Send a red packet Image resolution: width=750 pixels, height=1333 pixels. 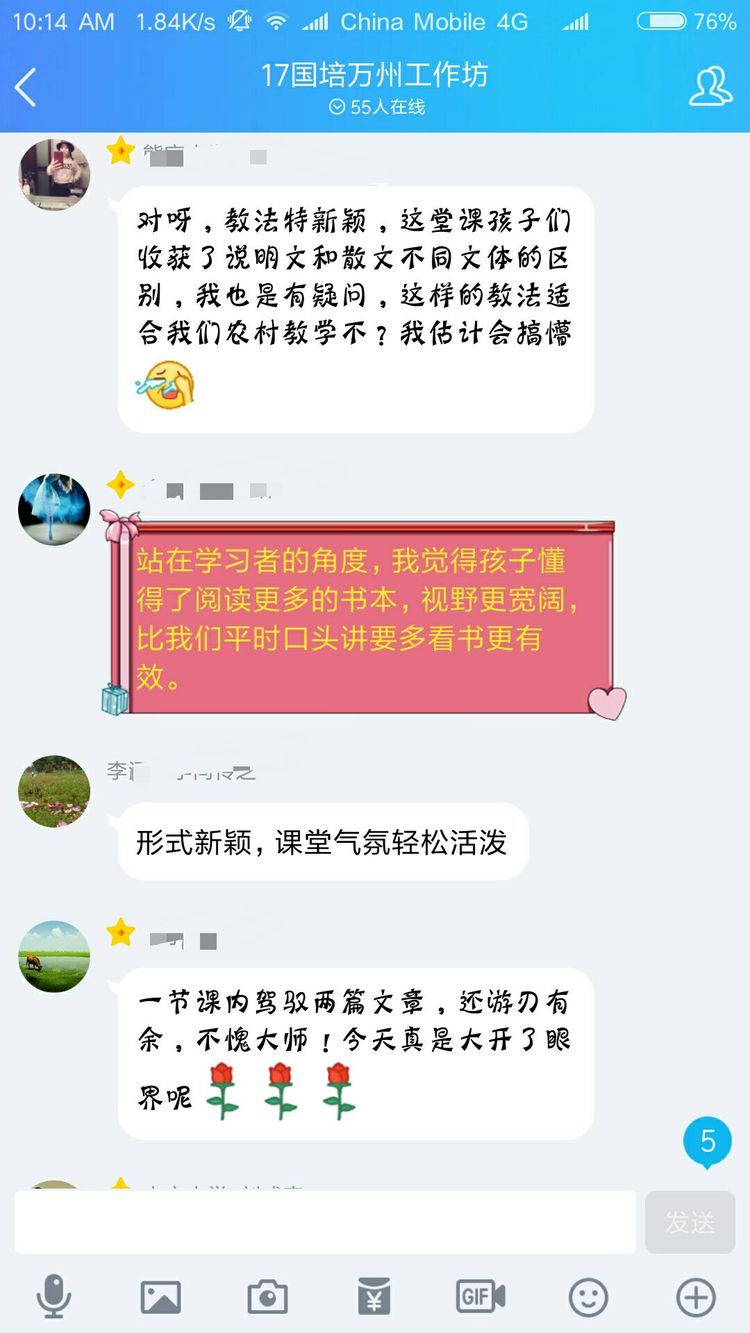[x=374, y=1297]
